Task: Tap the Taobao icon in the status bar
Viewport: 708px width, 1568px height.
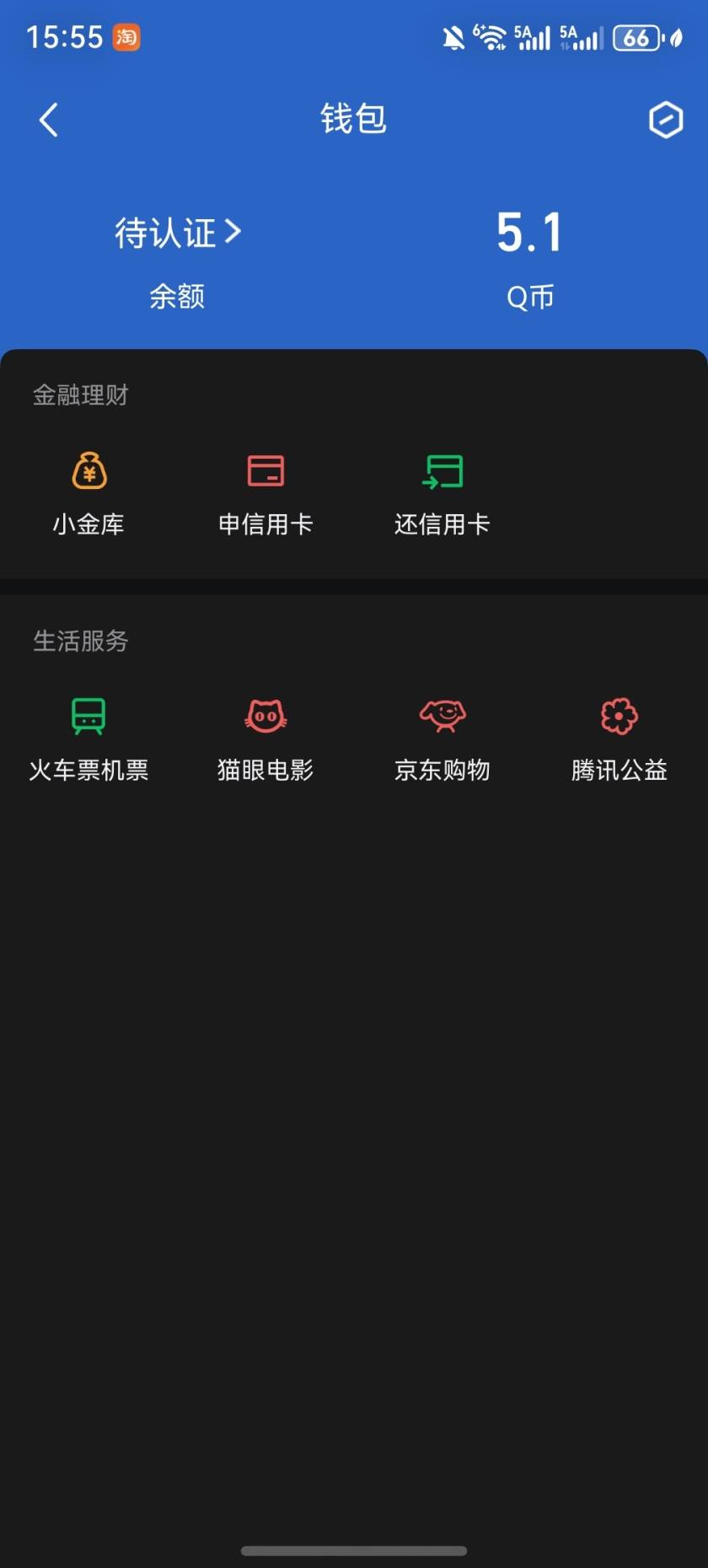Action: (x=125, y=37)
